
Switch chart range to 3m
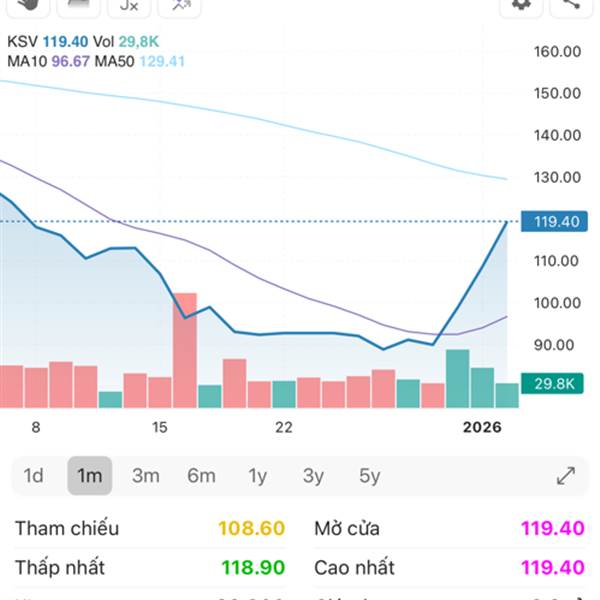146,476
